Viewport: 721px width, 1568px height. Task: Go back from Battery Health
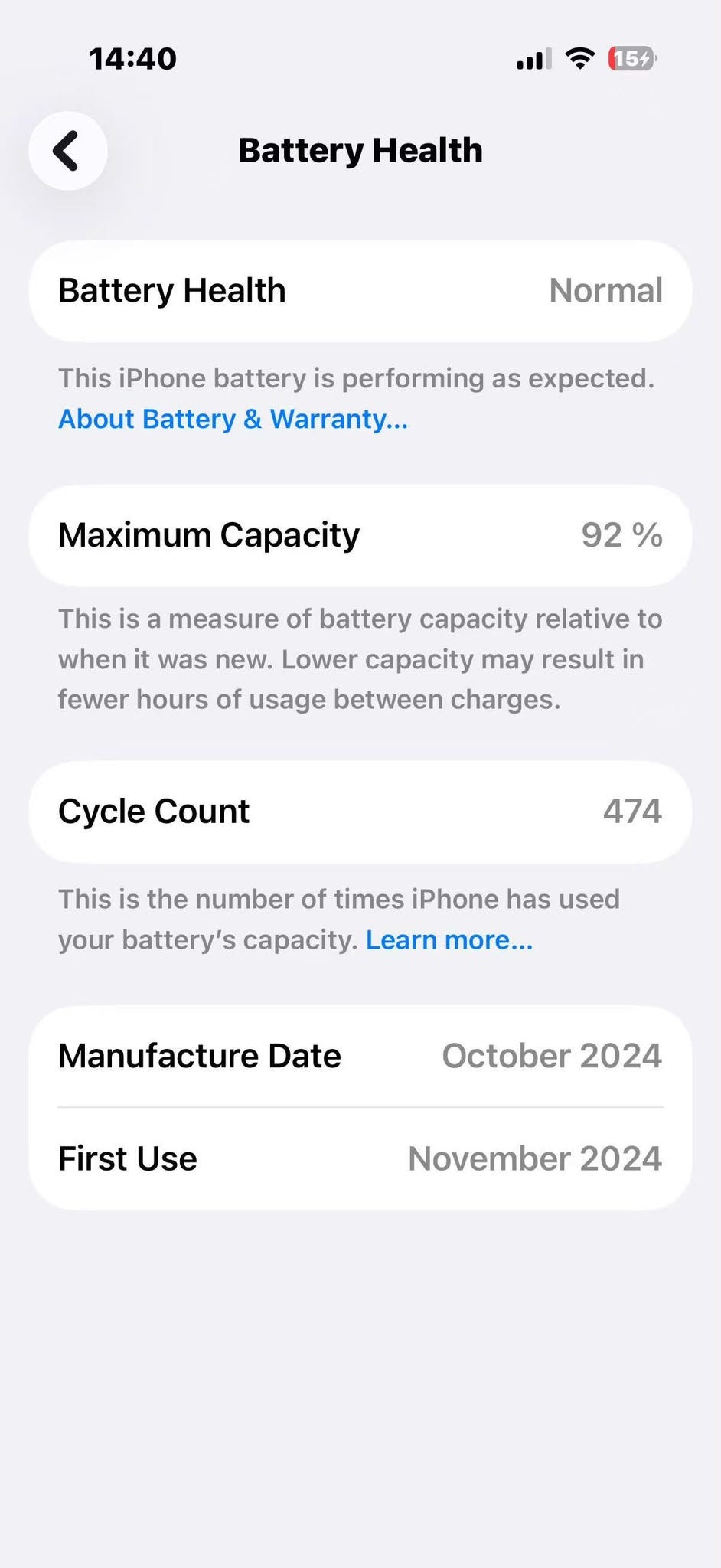pos(68,151)
